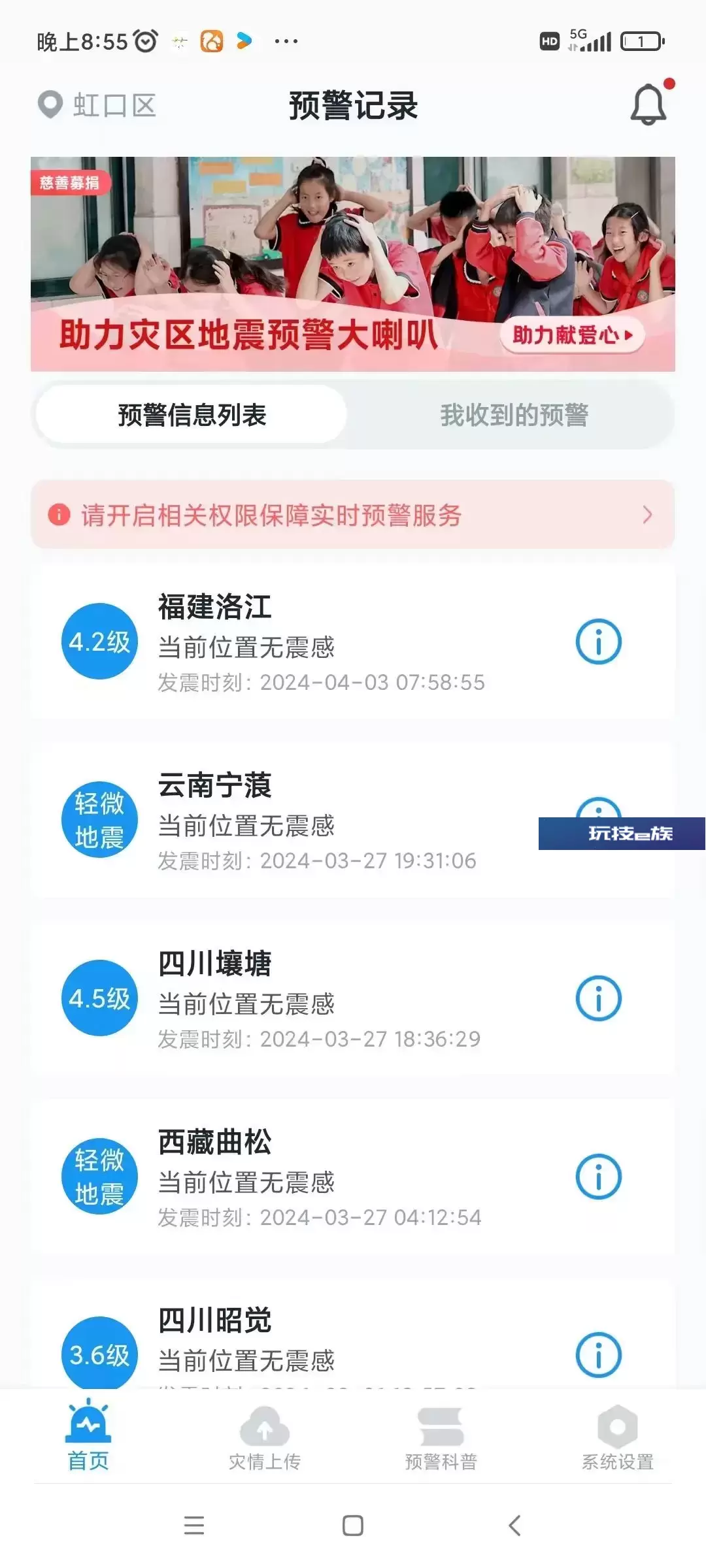Screen dimensions: 706x1568
Task: Switch to 我收到的预警 tab
Action: 514,415
